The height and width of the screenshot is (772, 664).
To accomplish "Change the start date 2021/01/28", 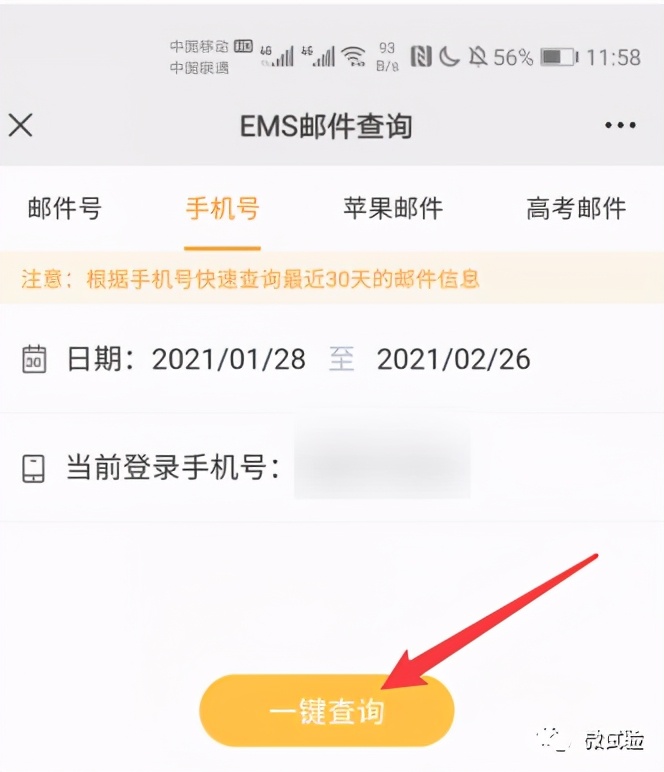I will pyautogui.click(x=228, y=359).
